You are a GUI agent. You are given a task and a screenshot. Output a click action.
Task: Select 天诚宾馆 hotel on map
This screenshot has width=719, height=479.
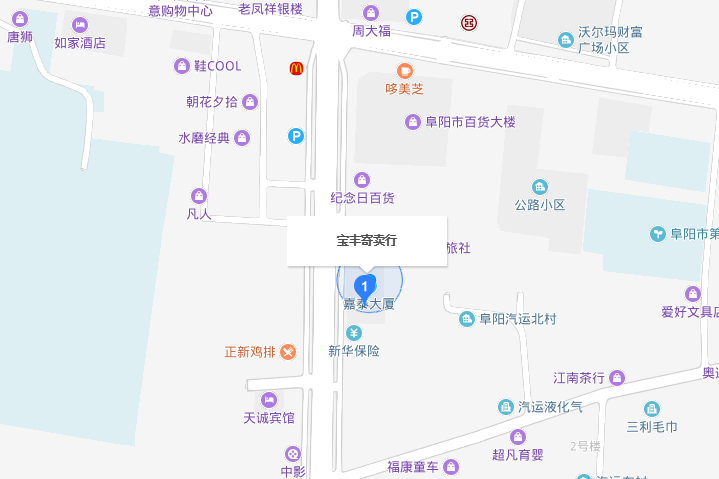point(268,399)
